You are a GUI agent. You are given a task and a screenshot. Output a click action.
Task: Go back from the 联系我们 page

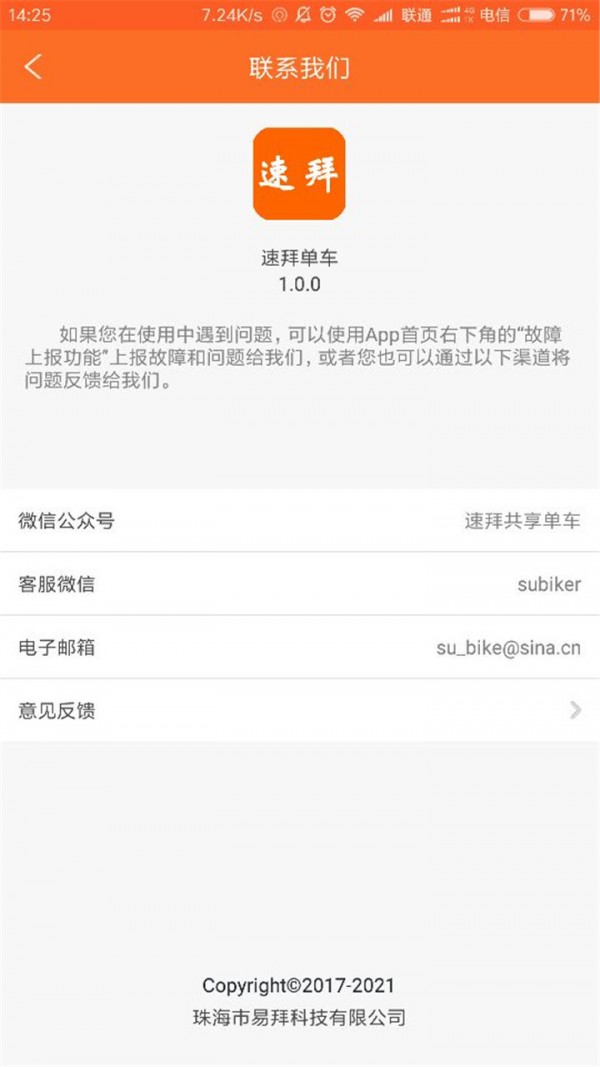34,67
